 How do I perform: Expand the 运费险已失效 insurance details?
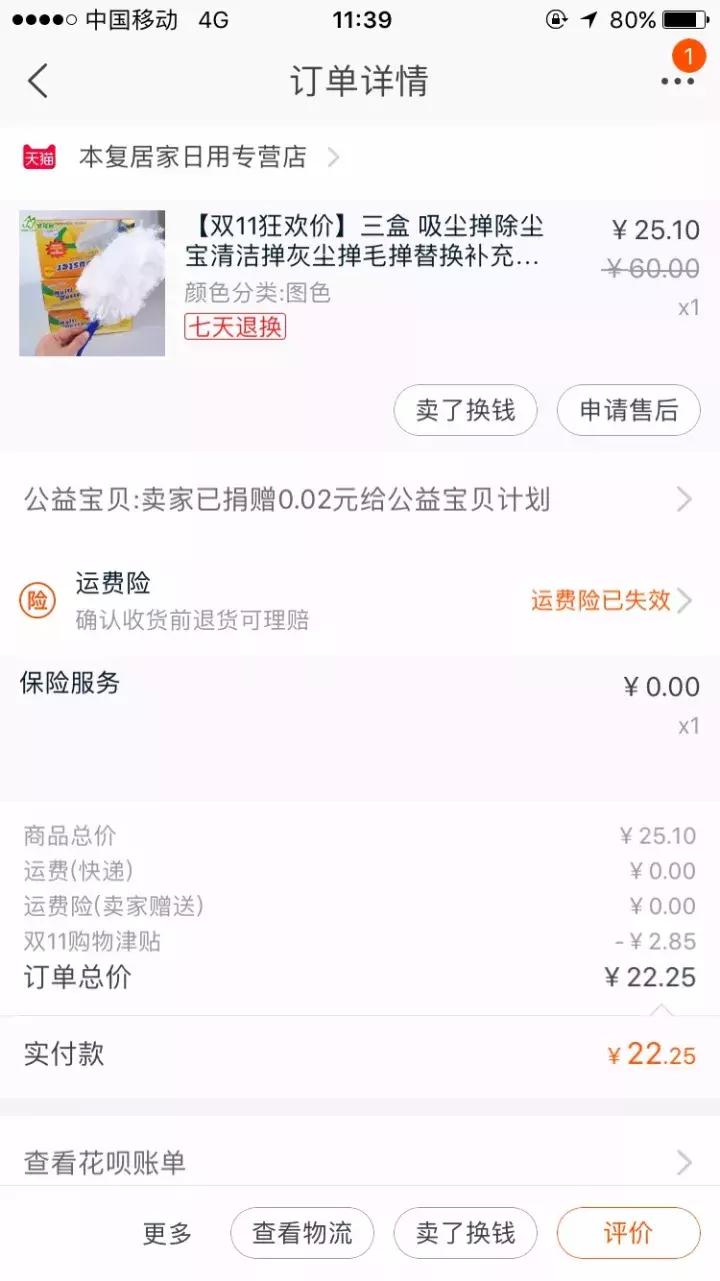coord(684,600)
